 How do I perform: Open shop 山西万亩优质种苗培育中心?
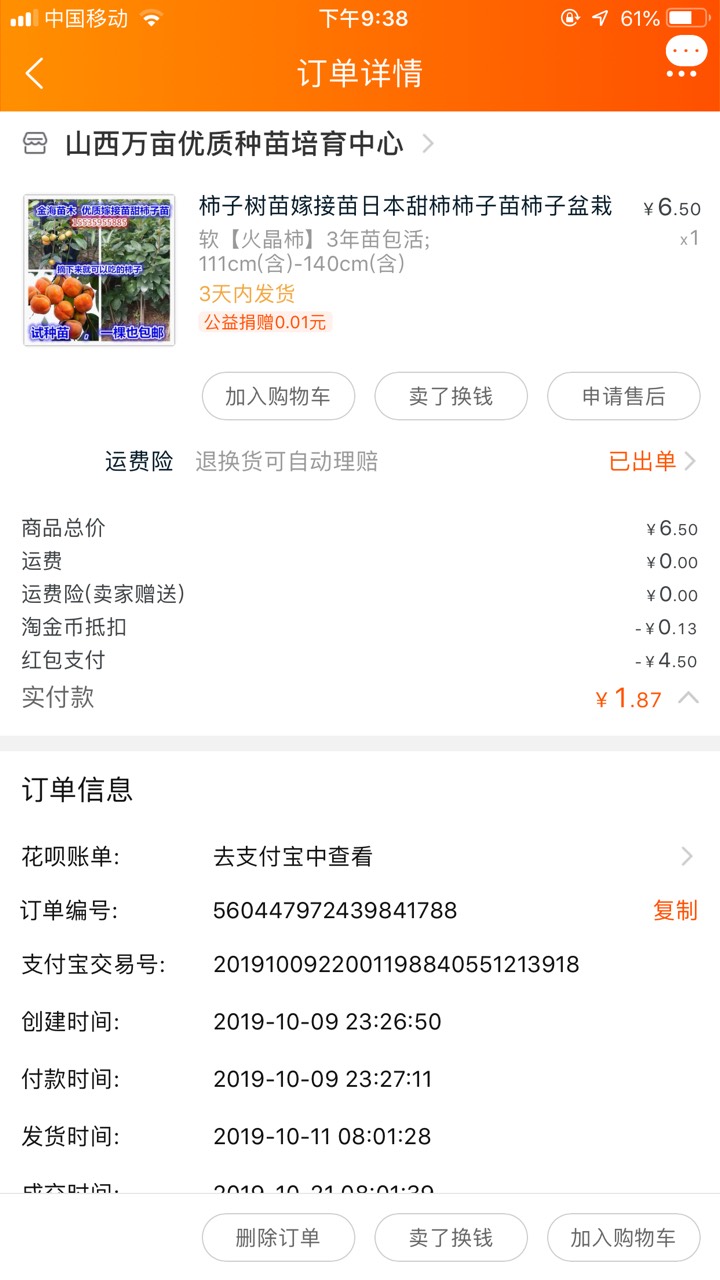pos(233,144)
